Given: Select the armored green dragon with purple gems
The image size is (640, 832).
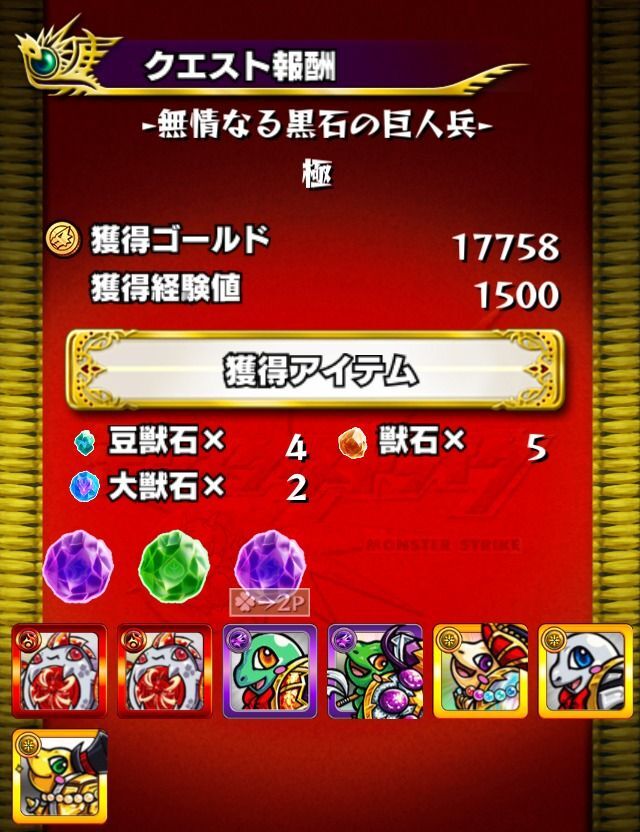Looking at the screenshot, I should click(374, 670).
